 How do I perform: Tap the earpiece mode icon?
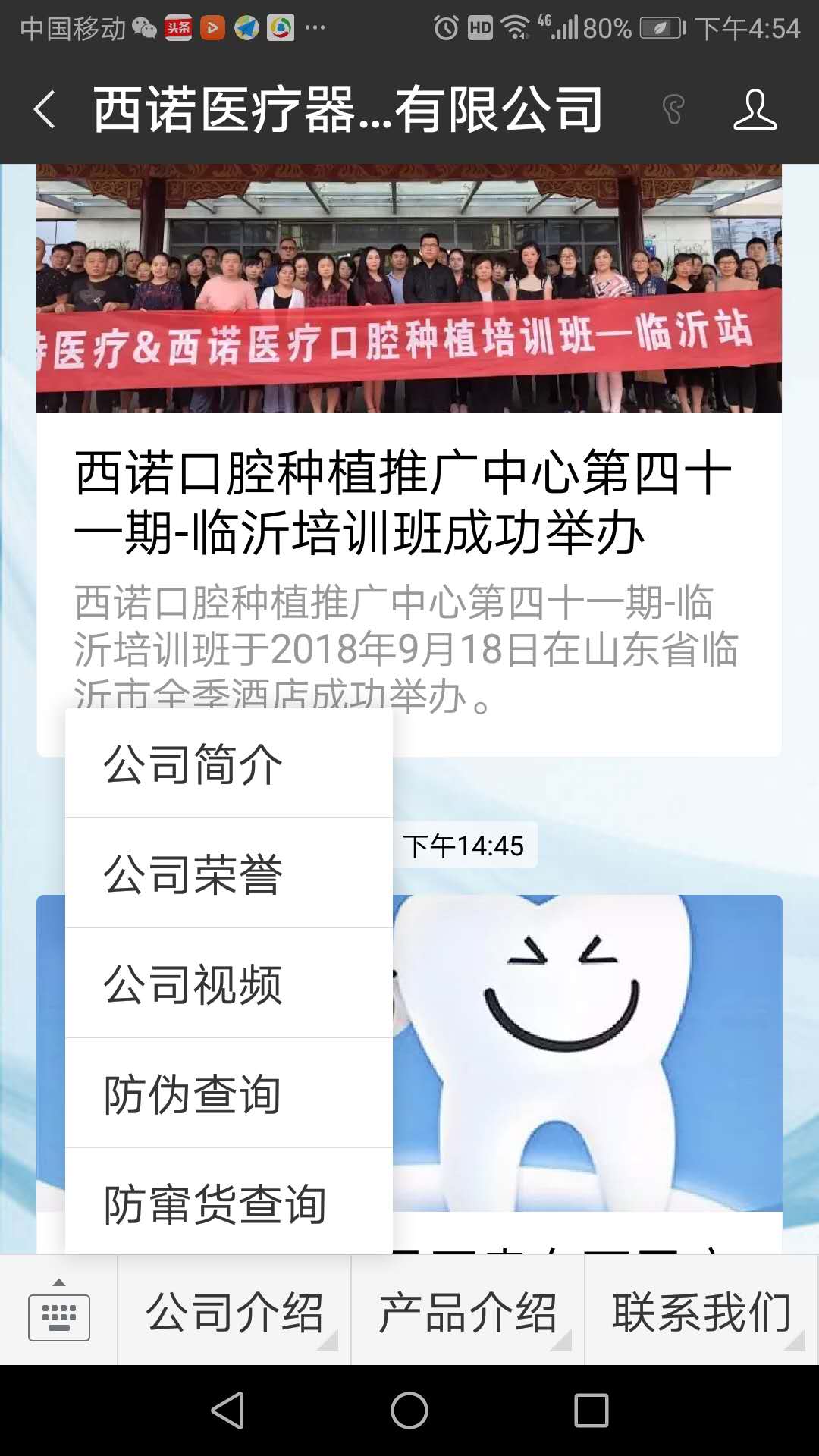673,110
